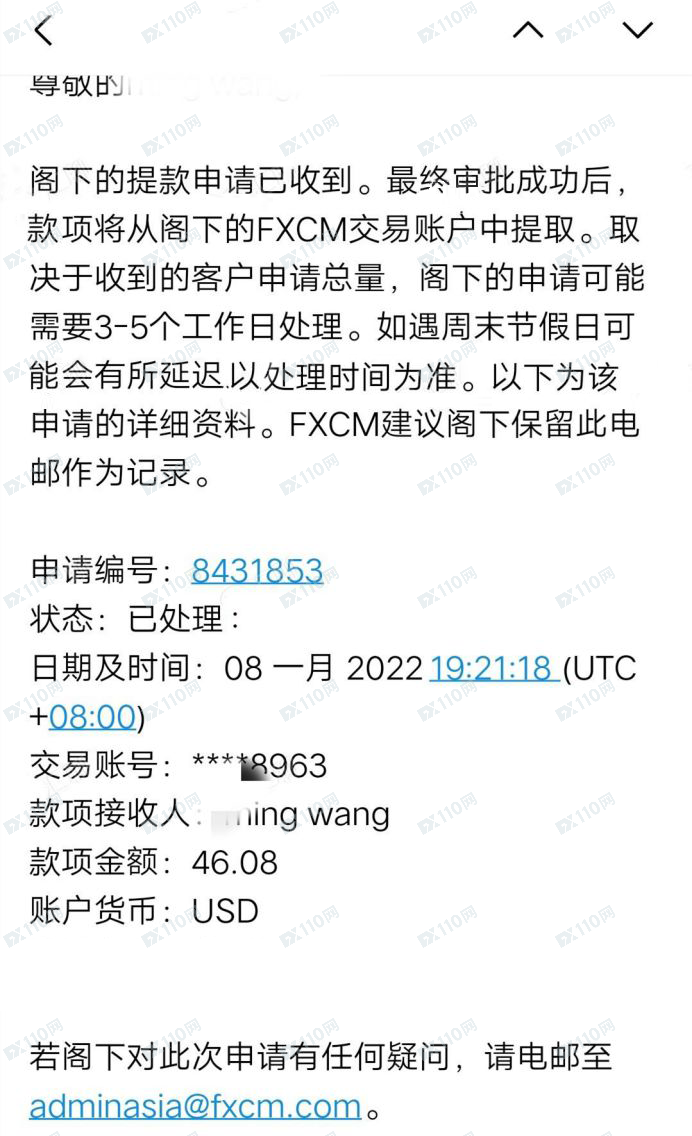Email adminasia@fxcm.com via the link
The image size is (692, 1136).
(x=195, y=1105)
